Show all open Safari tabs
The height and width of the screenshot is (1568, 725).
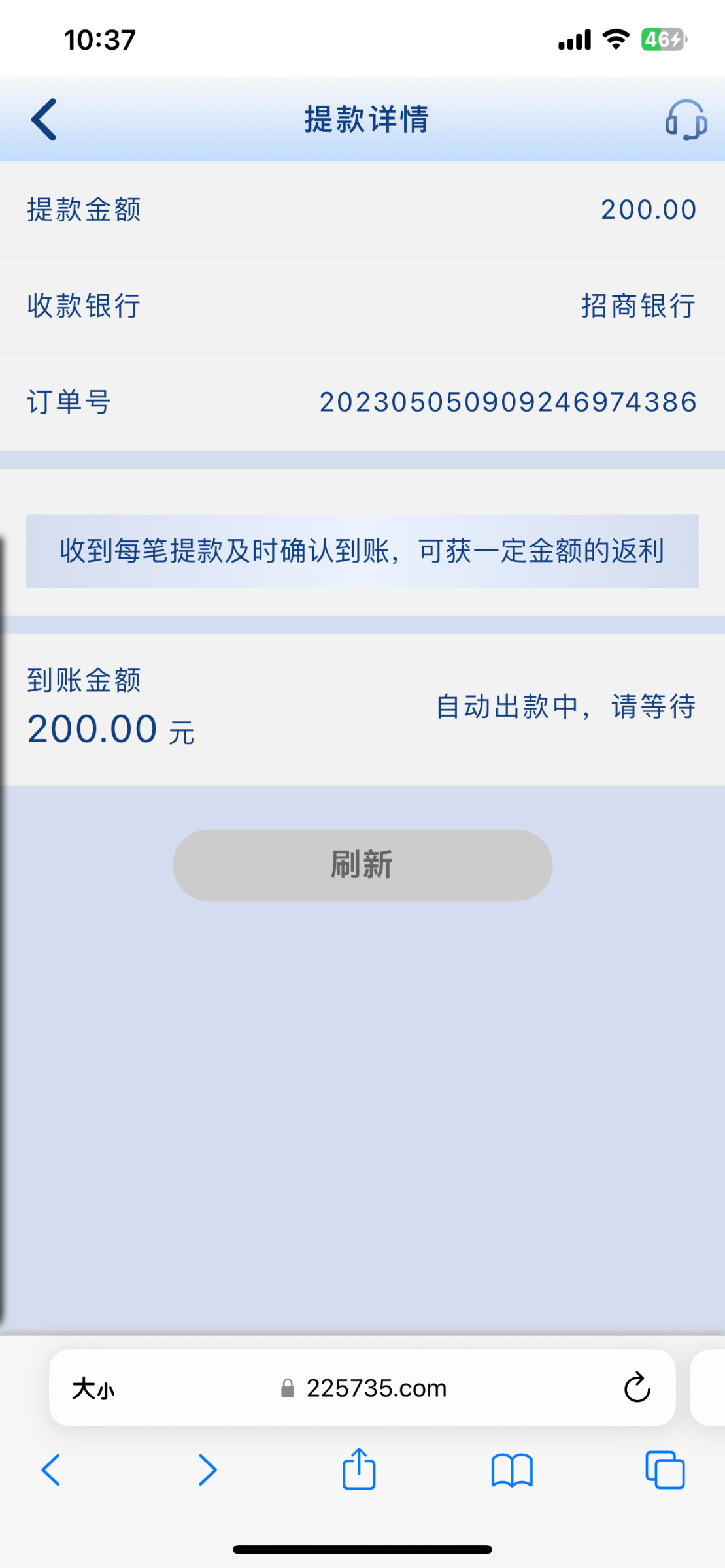(664, 1470)
